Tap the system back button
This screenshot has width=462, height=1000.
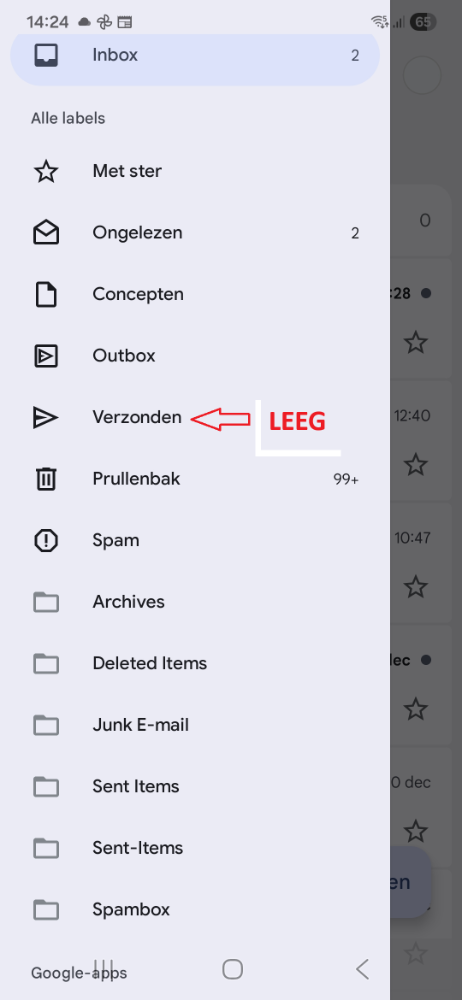362,969
